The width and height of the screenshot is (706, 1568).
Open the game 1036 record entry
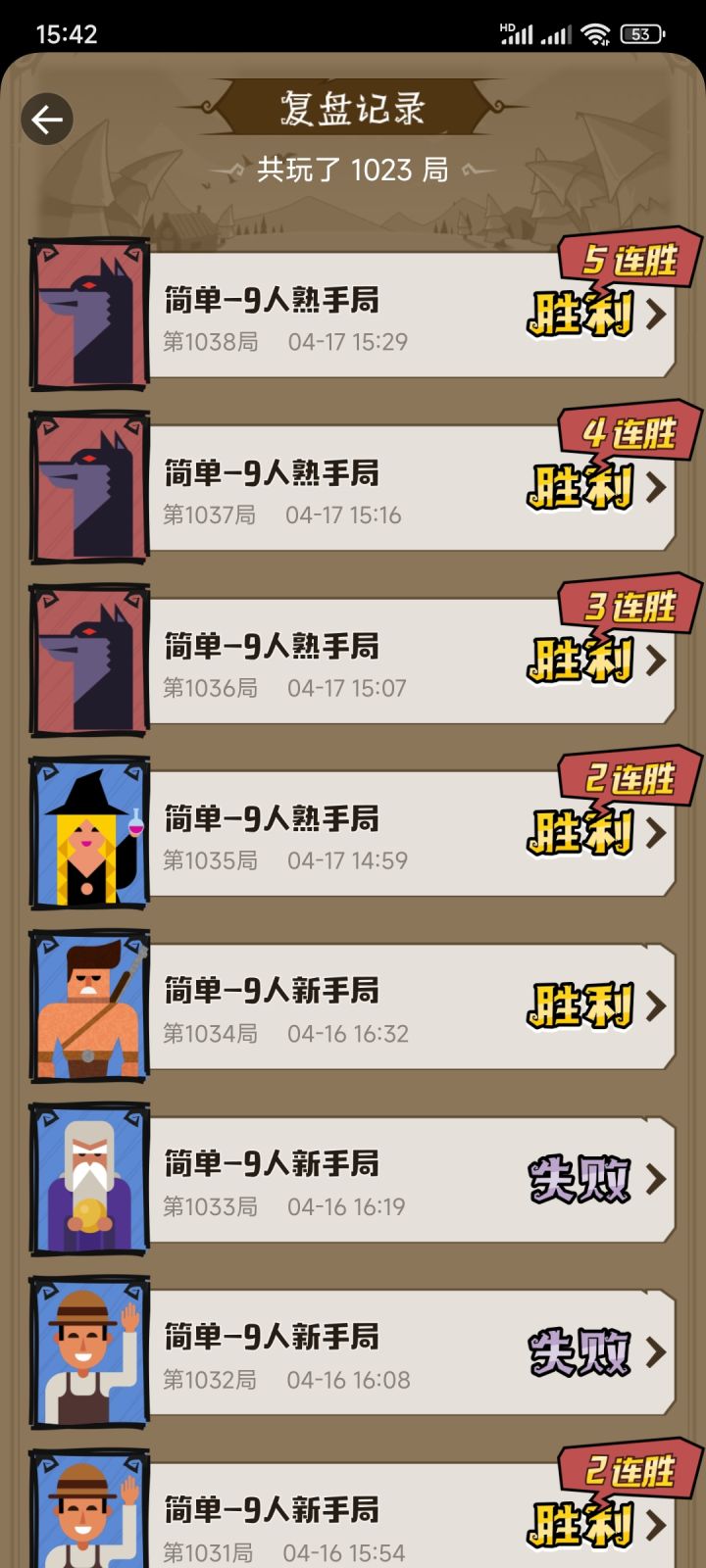click(392, 659)
